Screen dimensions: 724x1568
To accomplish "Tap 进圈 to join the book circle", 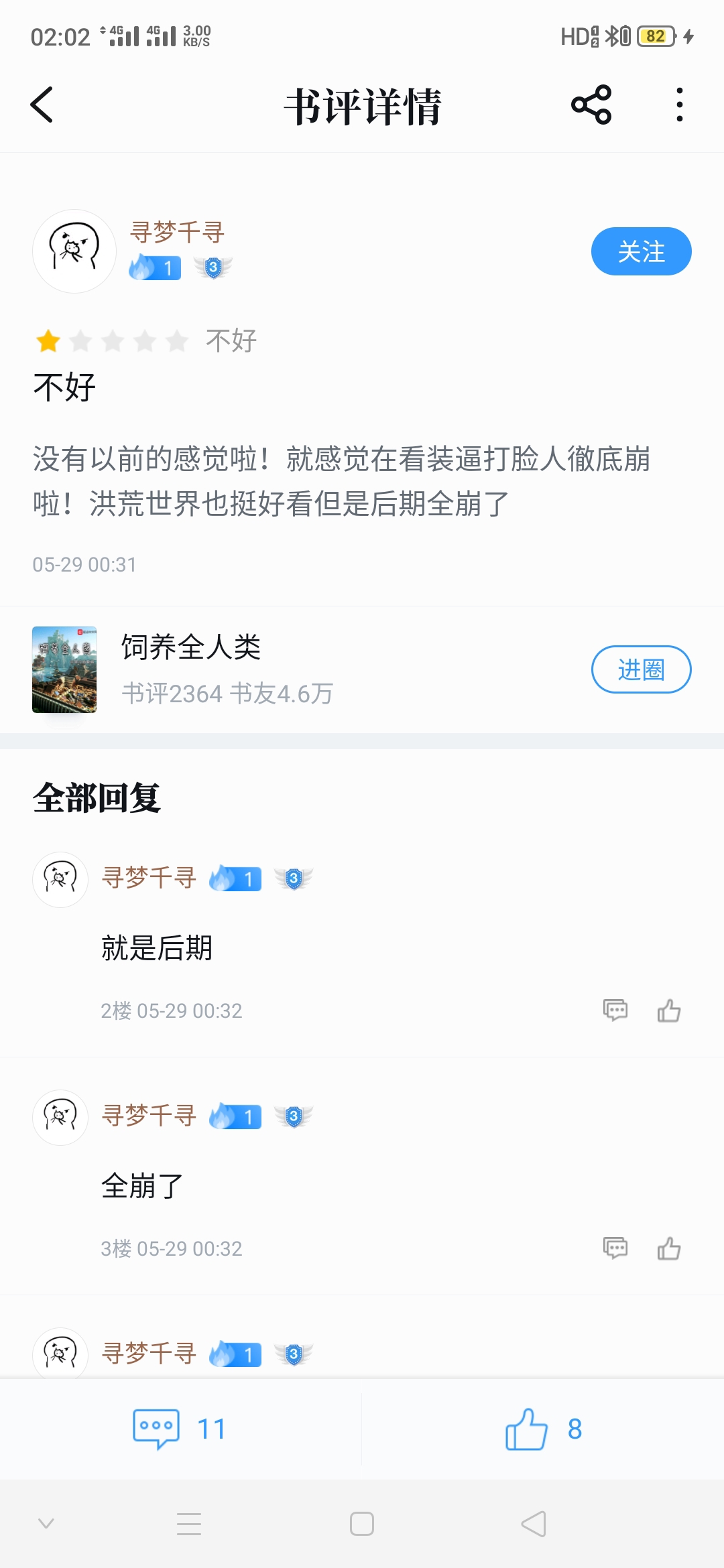I will tap(640, 669).
